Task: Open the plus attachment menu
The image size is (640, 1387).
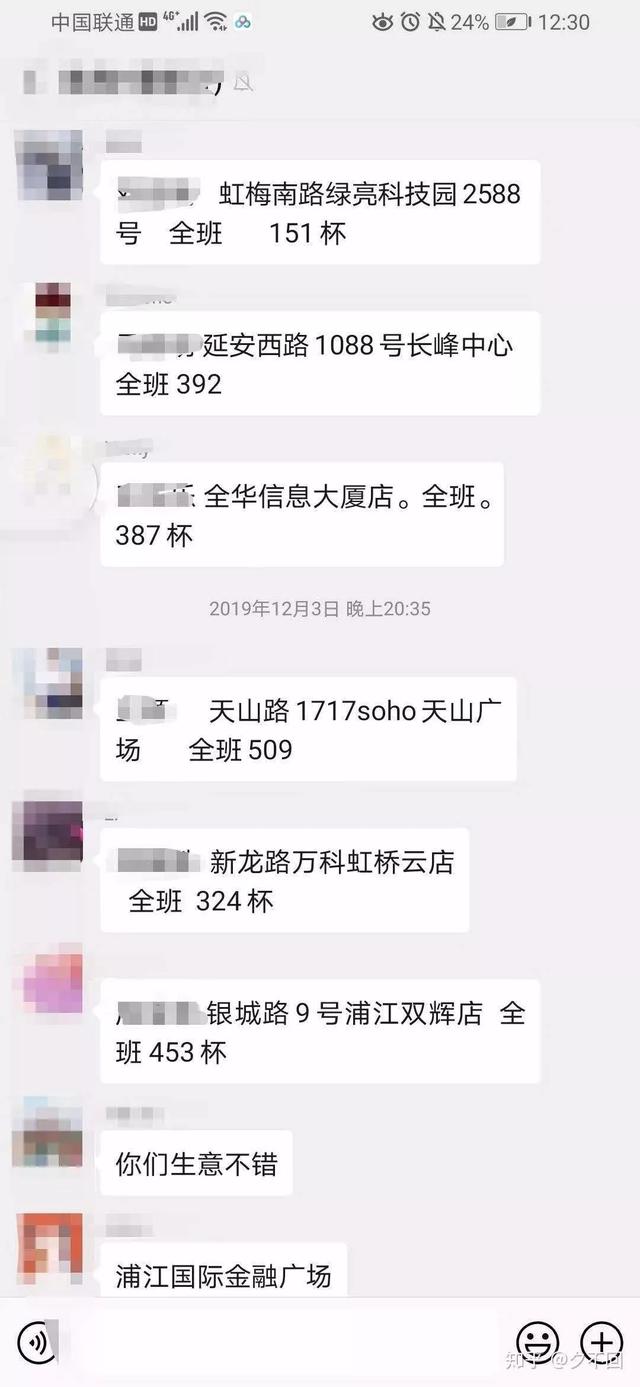Action: [602, 1341]
